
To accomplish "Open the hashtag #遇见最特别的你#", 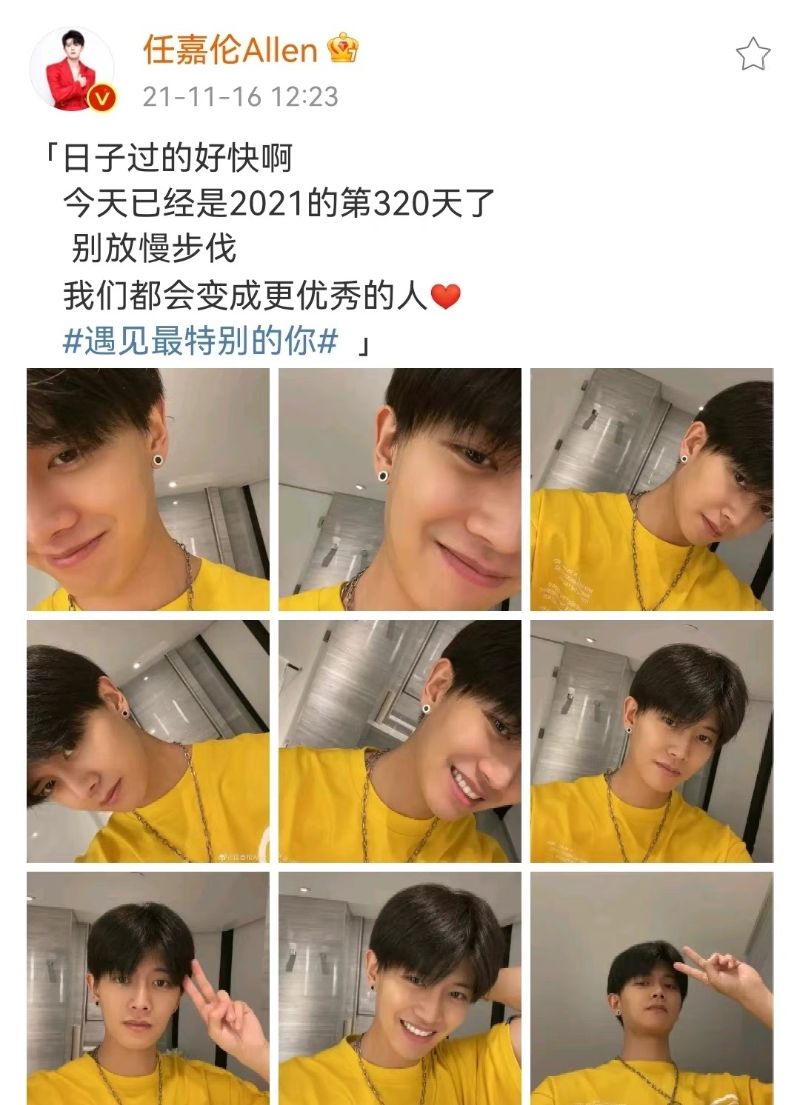I will pyautogui.click(x=200, y=342).
